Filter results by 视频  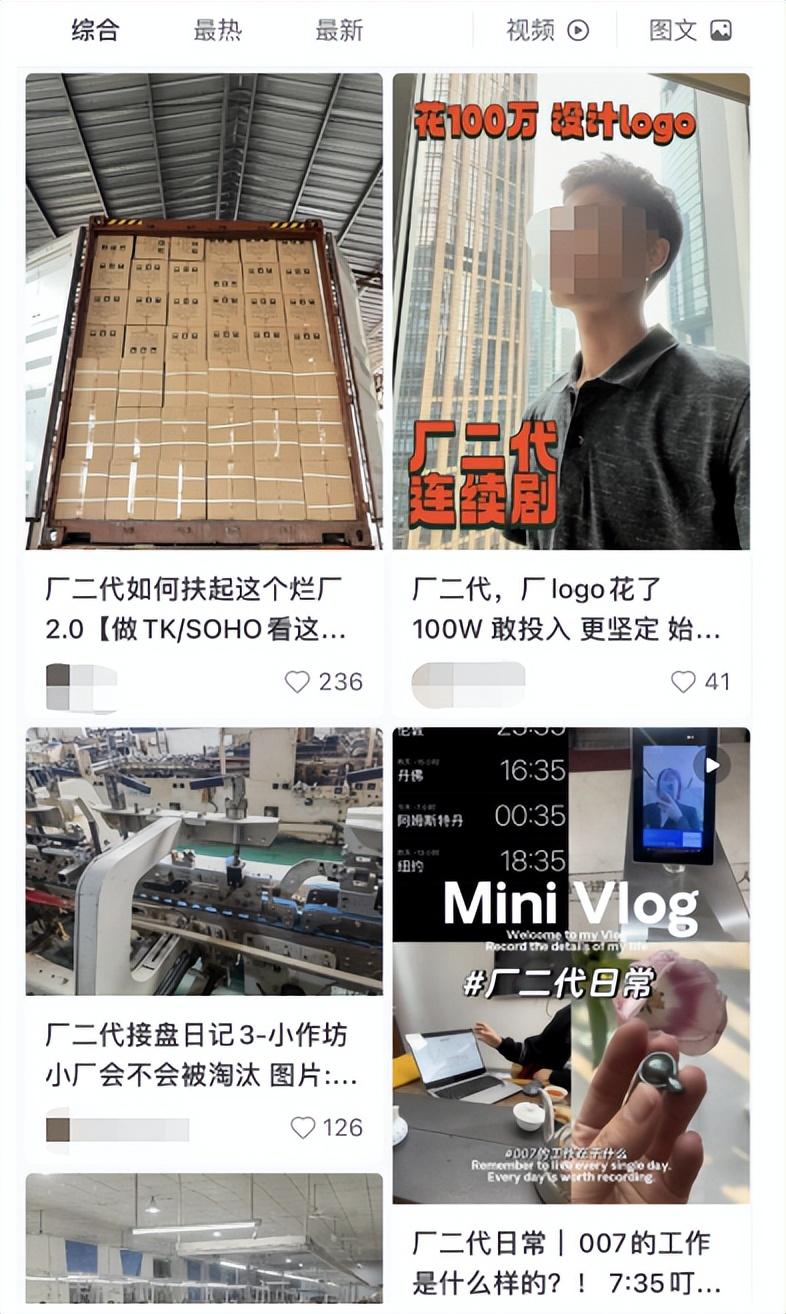tap(547, 30)
